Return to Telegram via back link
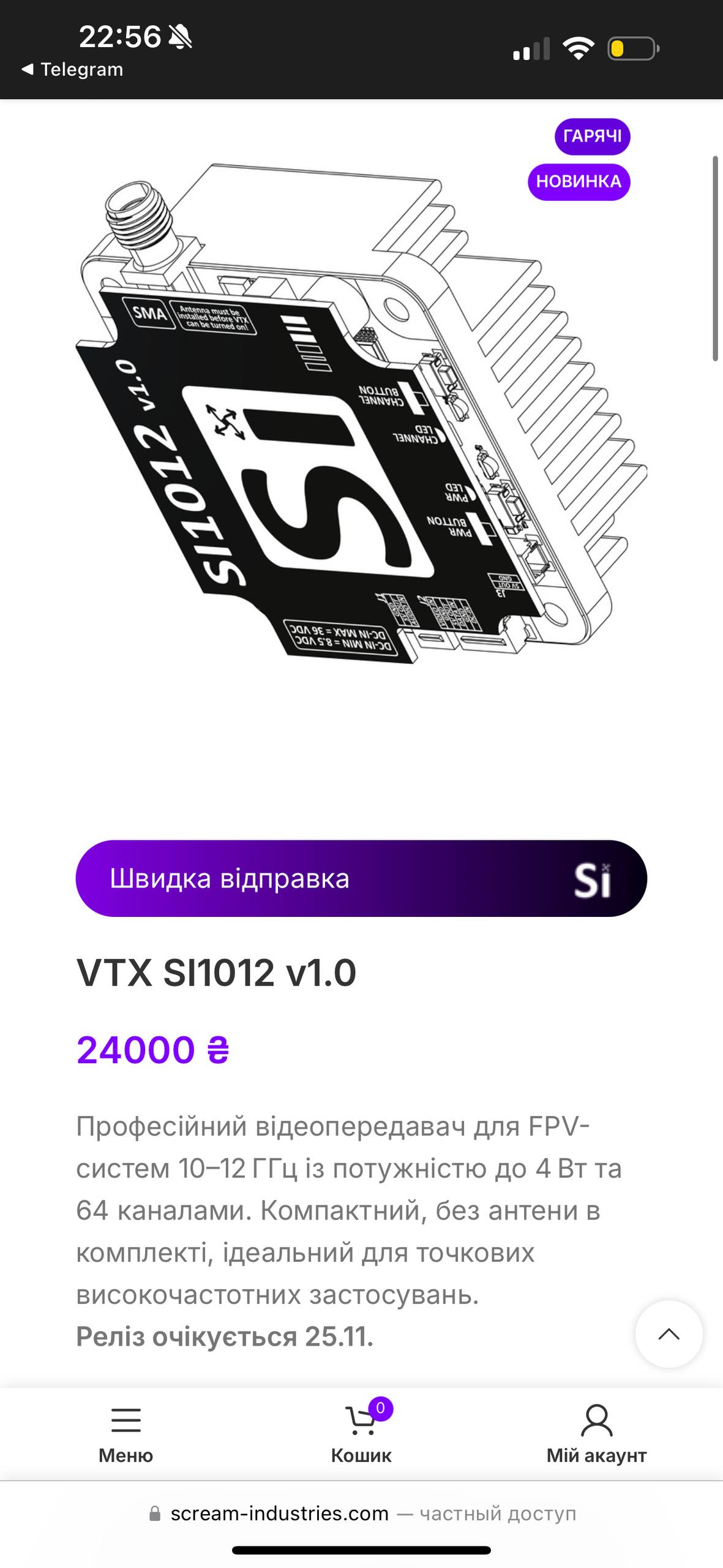 pos(73,70)
